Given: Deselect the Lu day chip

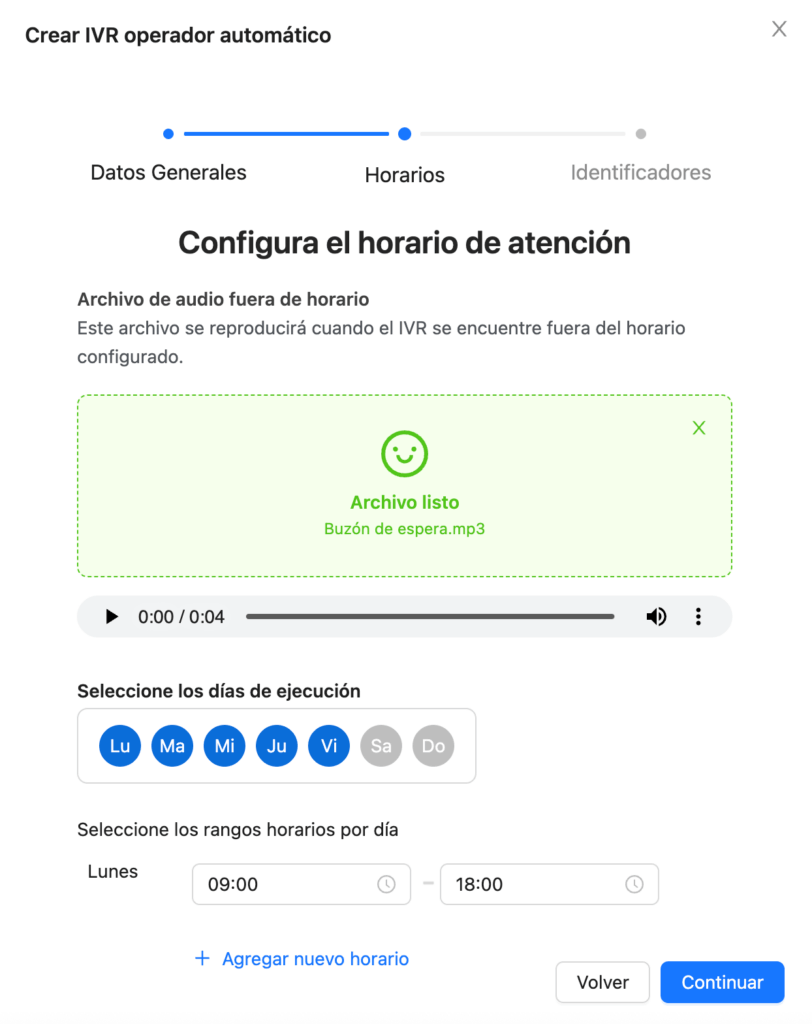Looking at the screenshot, I should pos(120,746).
